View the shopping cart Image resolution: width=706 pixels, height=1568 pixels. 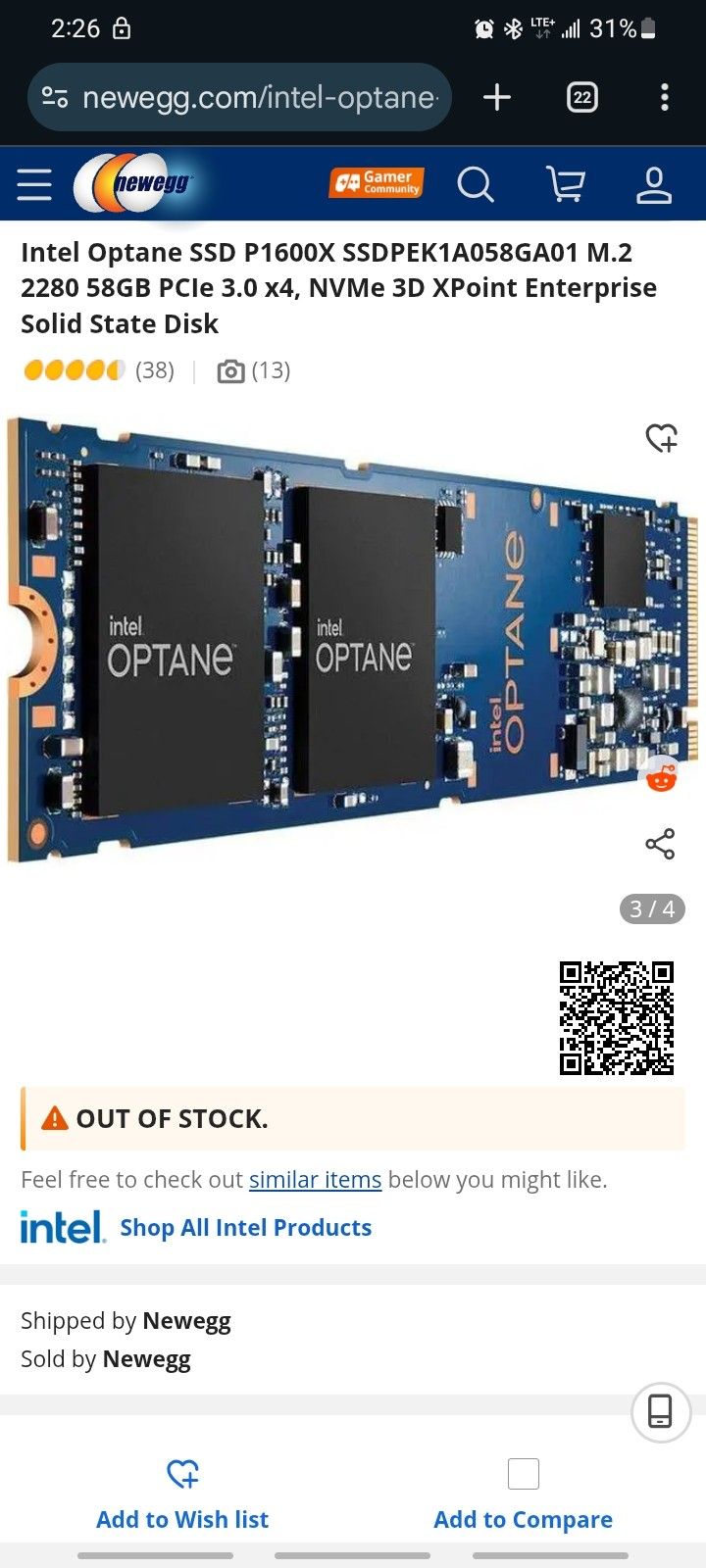[564, 184]
